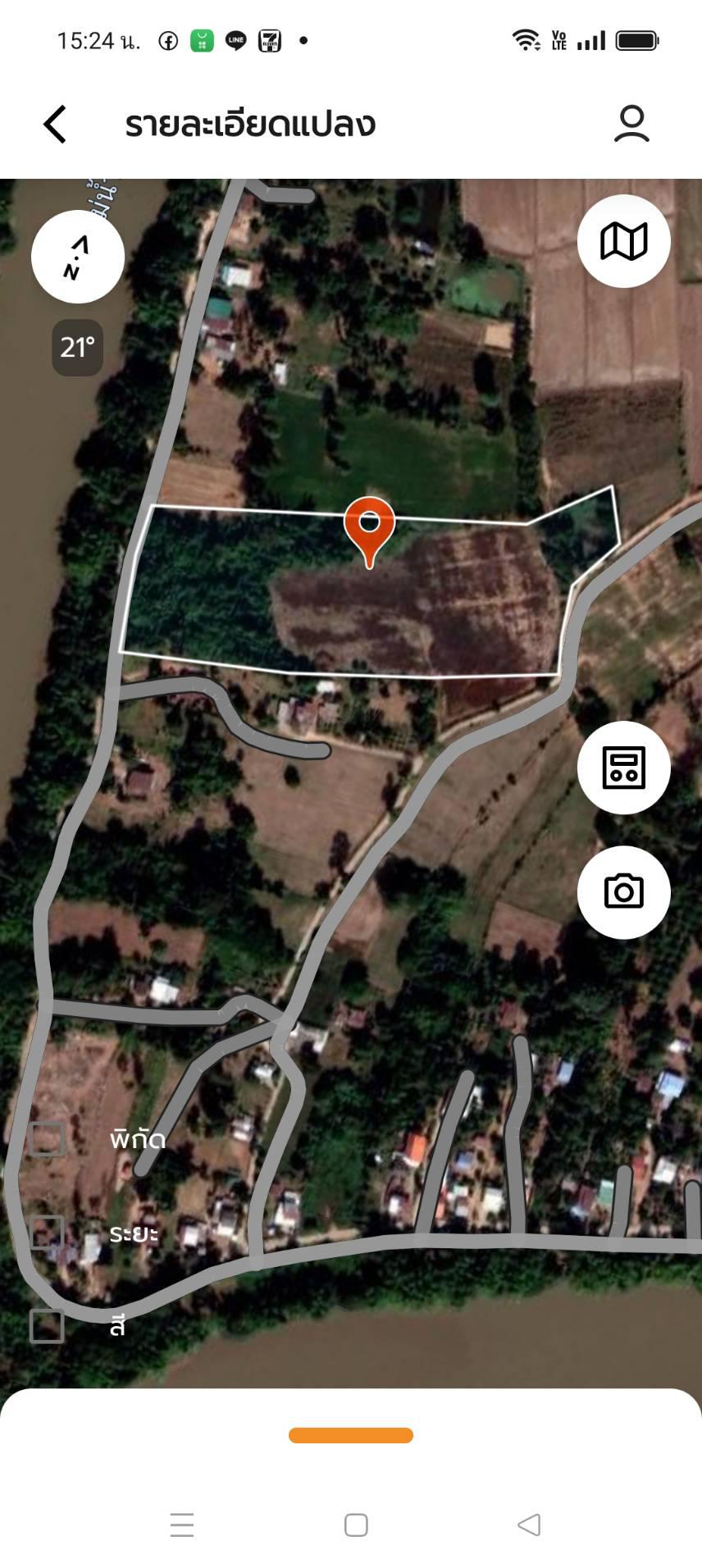Tap the system home button
This screenshot has height=1568, width=702.
click(x=356, y=1525)
